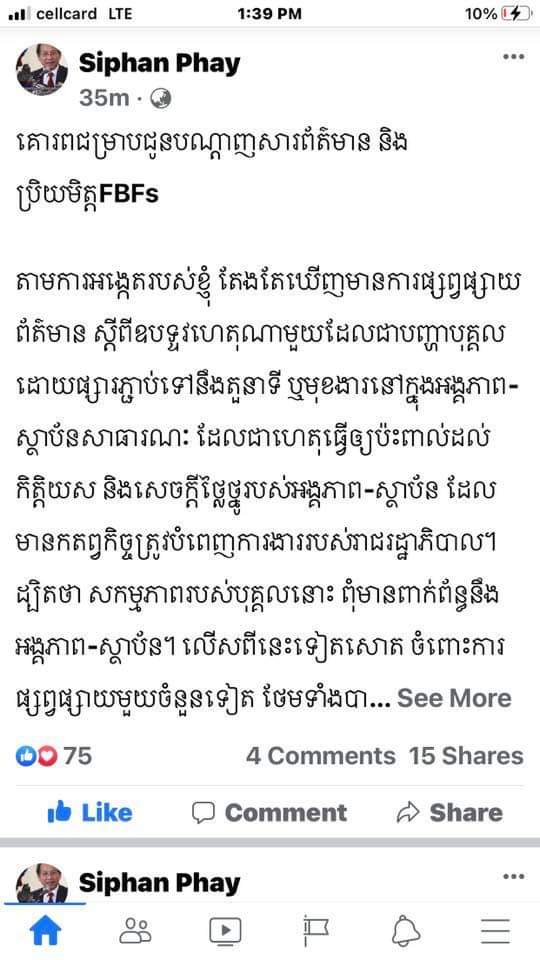Like the first Siphan Phay post
540x960 pixels.
90,812
